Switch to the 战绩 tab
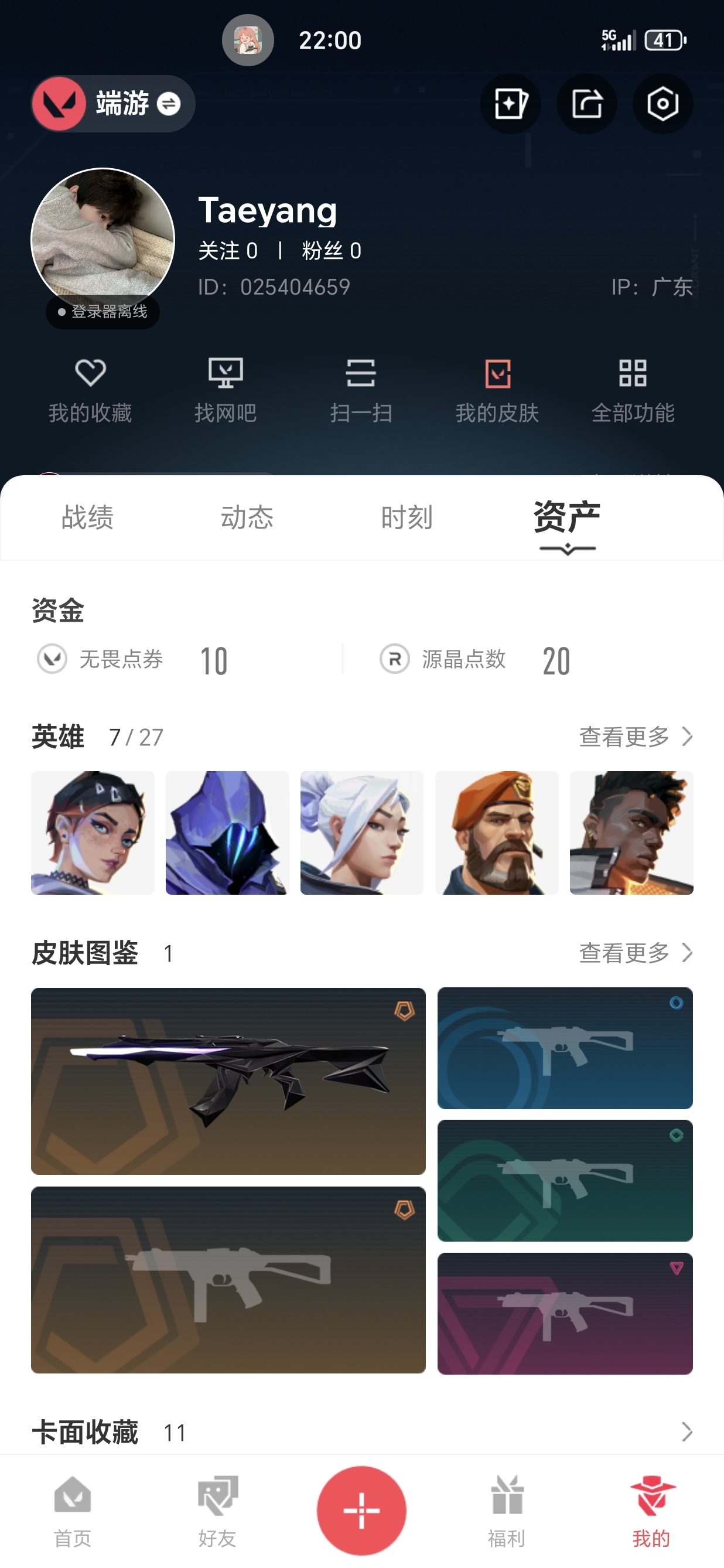 pos(88,517)
